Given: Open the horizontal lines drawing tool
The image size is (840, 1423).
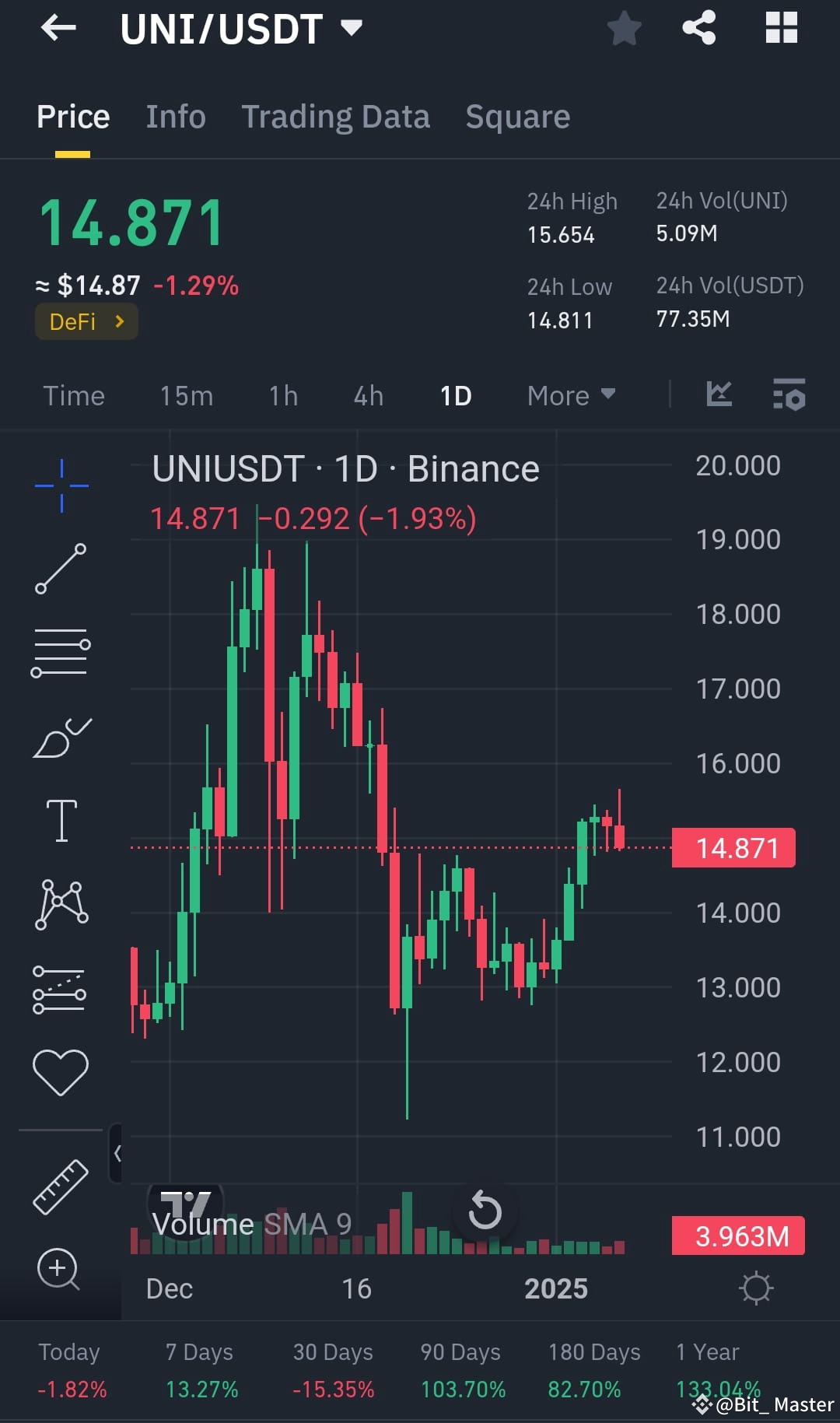Looking at the screenshot, I should click(x=61, y=651).
